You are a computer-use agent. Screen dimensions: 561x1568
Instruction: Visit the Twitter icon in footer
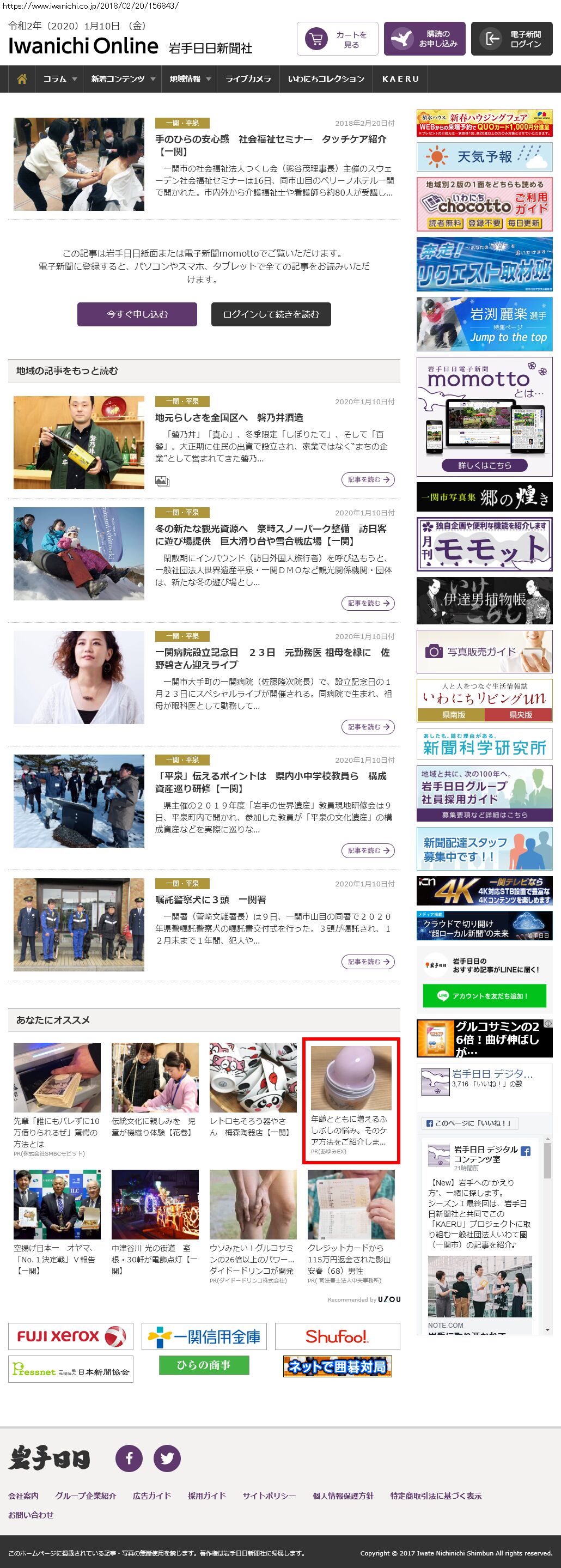pyautogui.click(x=167, y=1458)
